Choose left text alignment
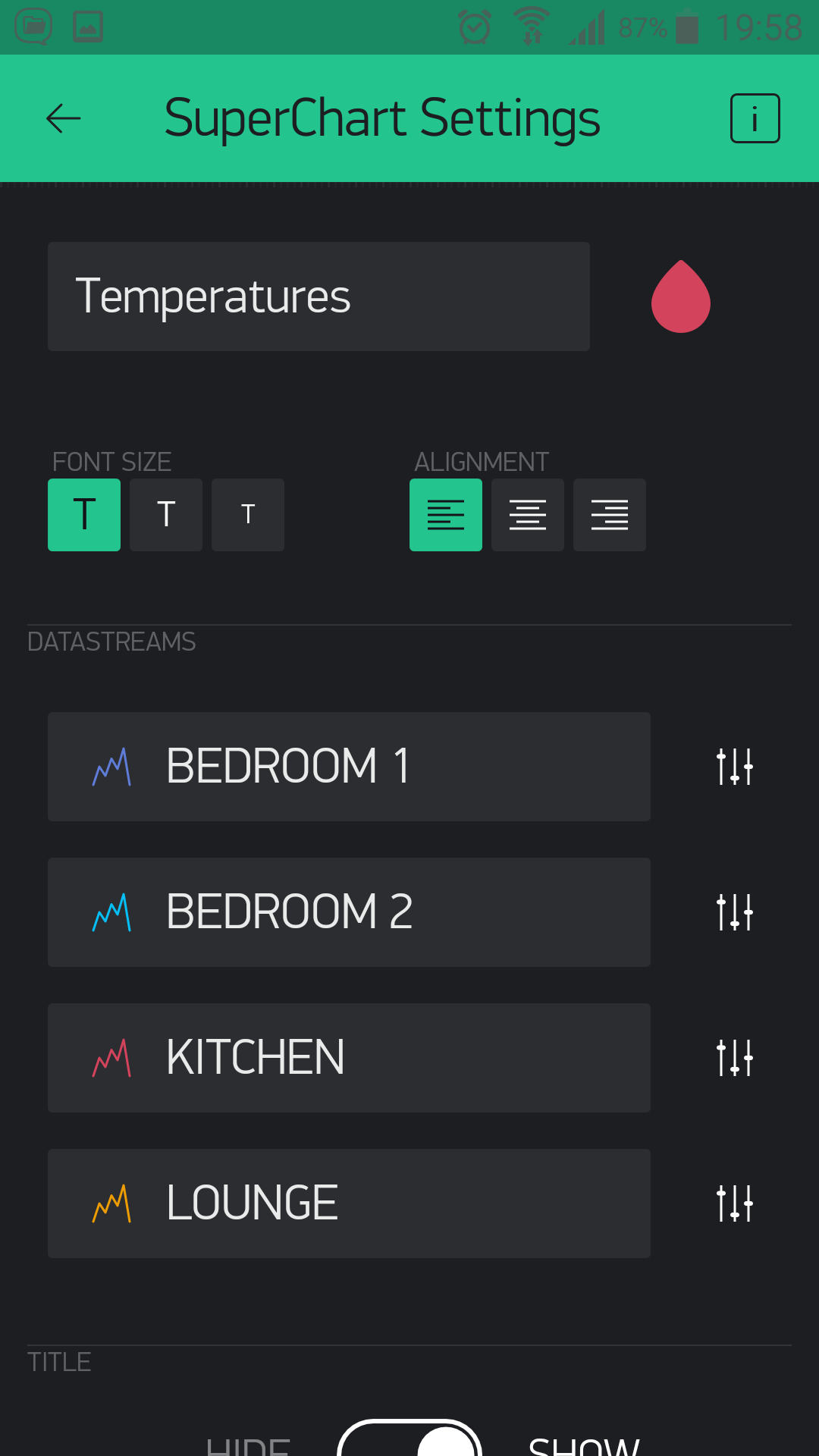Viewport: 819px width, 1456px height. [446, 515]
